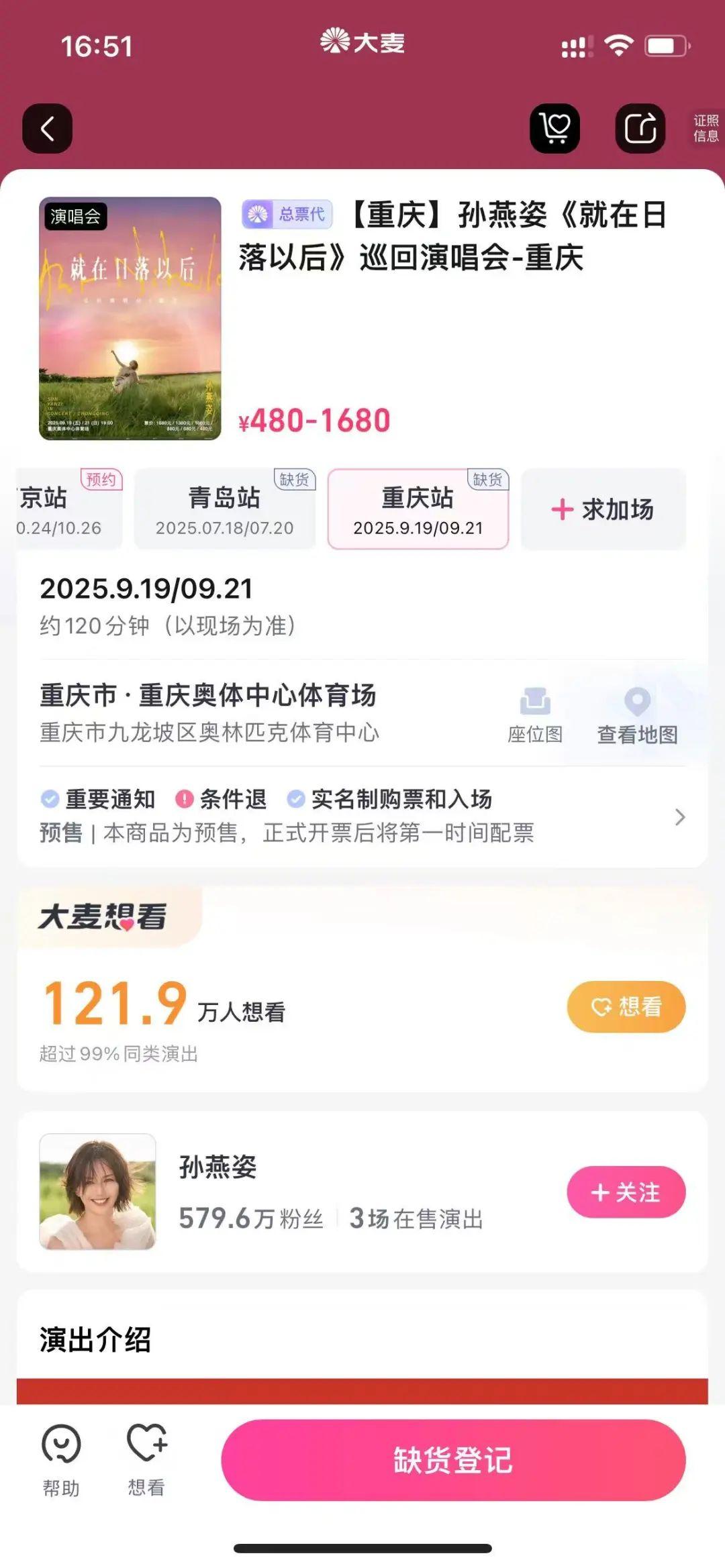Select the 京站 tour stop
725x1568 pixels.
click(67, 509)
